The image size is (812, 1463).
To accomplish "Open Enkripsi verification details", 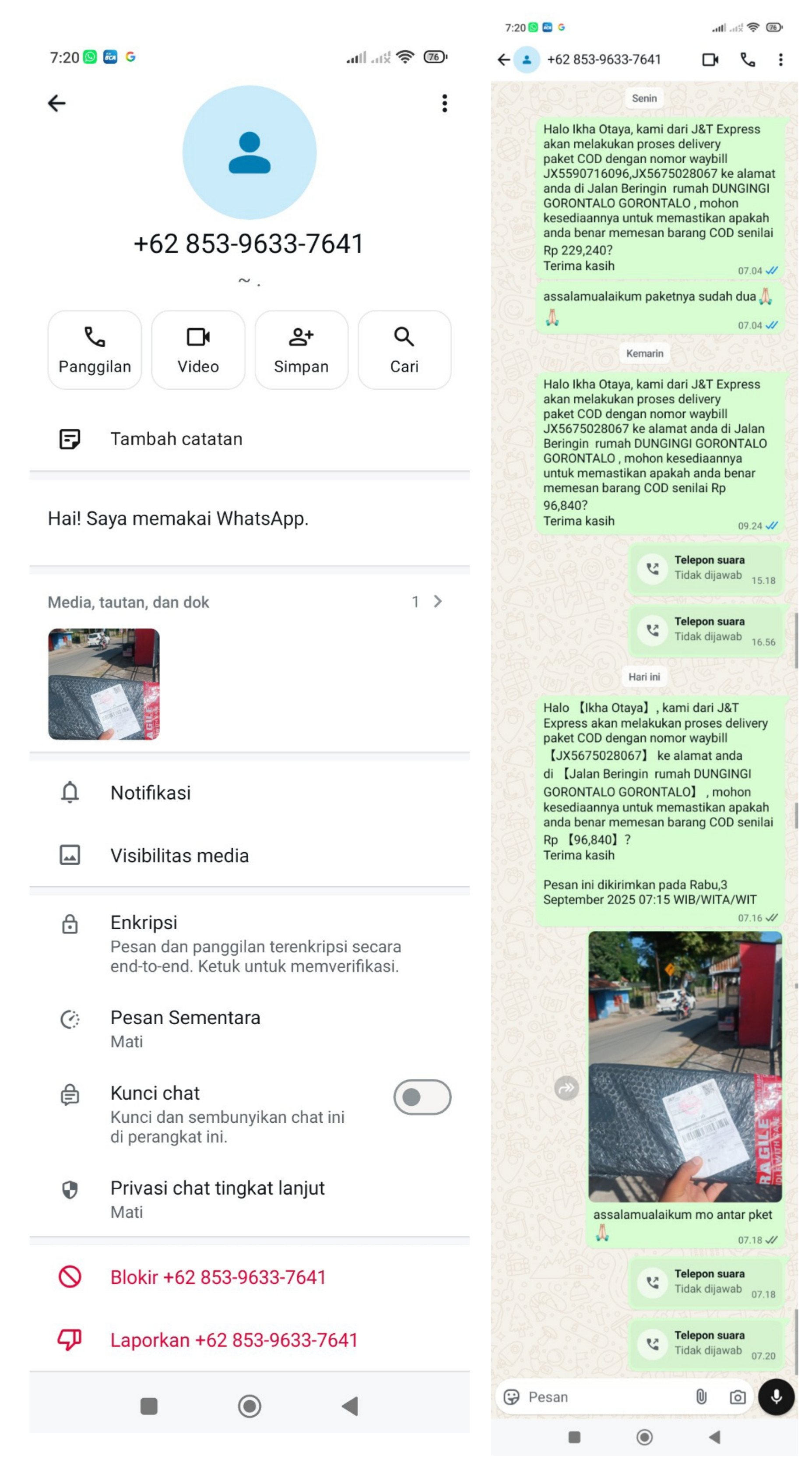I will 249,943.
